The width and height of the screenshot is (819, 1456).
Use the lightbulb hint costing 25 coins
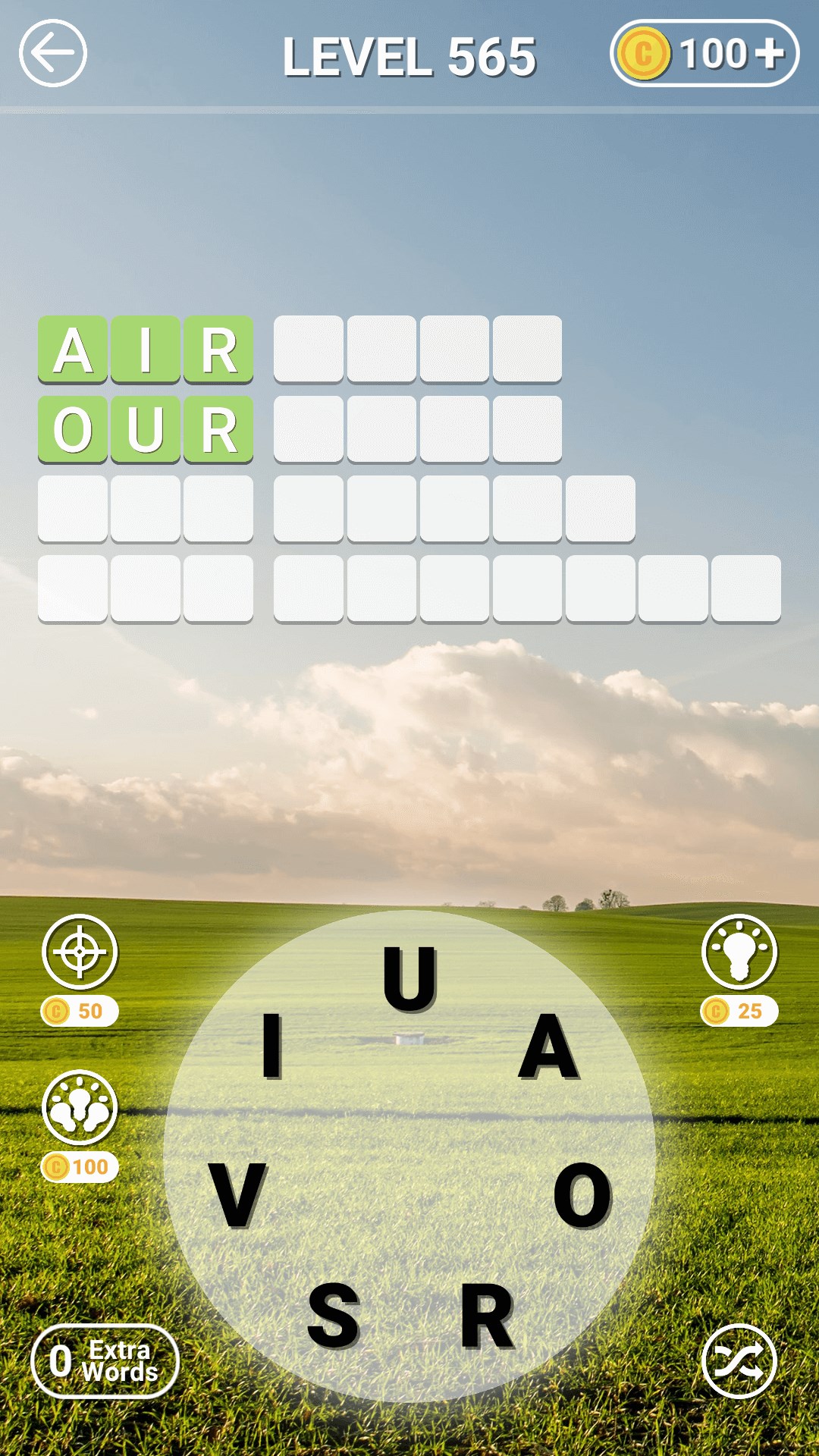tap(739, 952)
